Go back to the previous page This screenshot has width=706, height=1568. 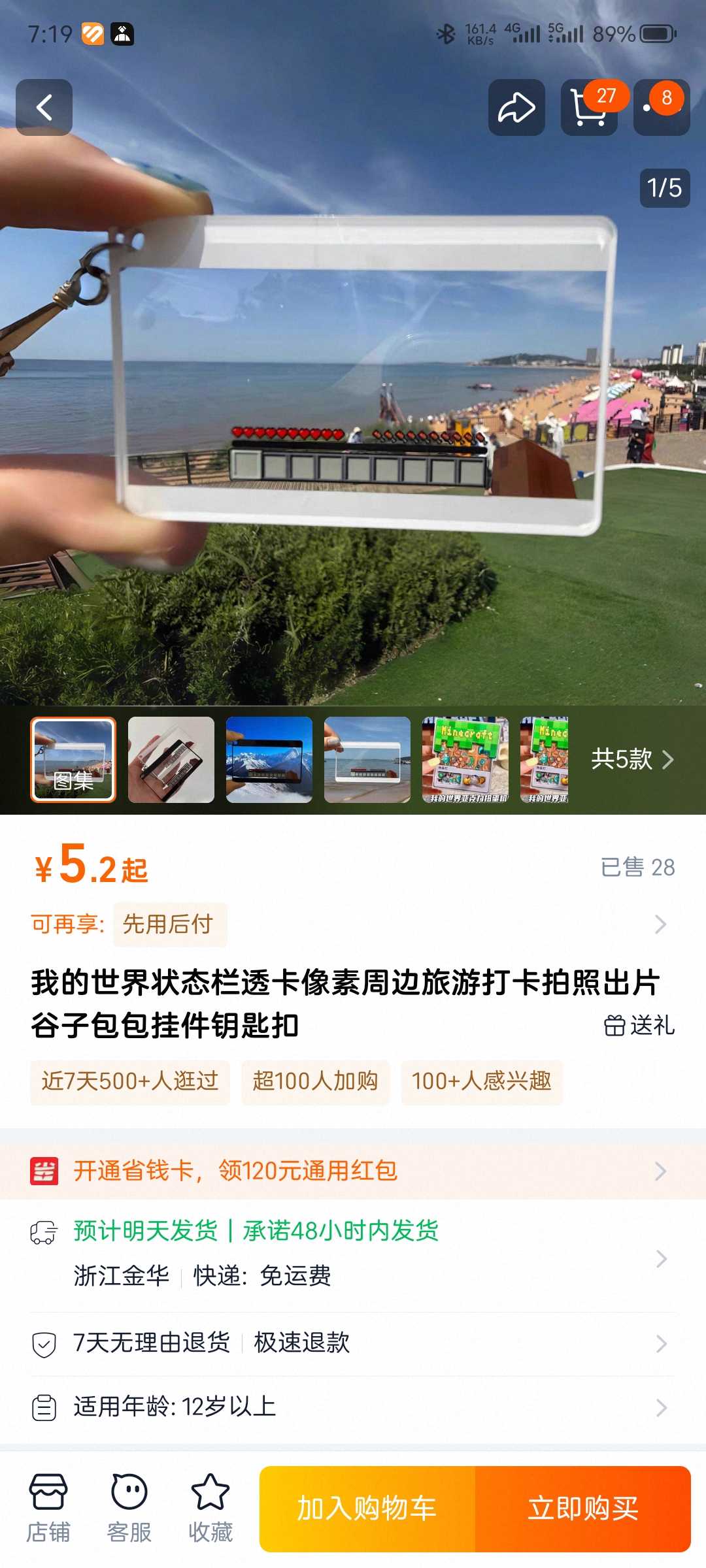click(x=44, y=107)
